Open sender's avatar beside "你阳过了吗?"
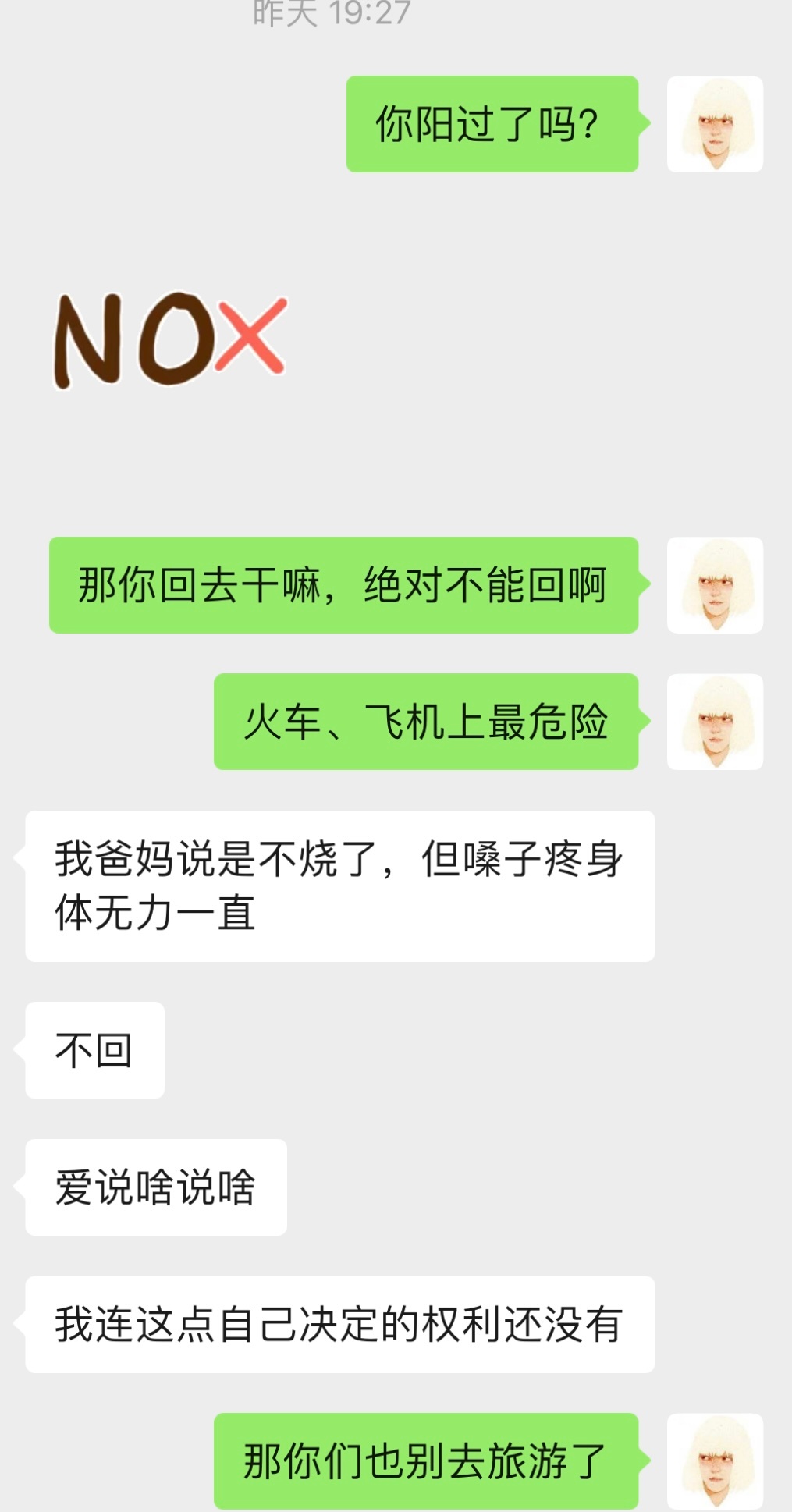 tap(715, 124)
